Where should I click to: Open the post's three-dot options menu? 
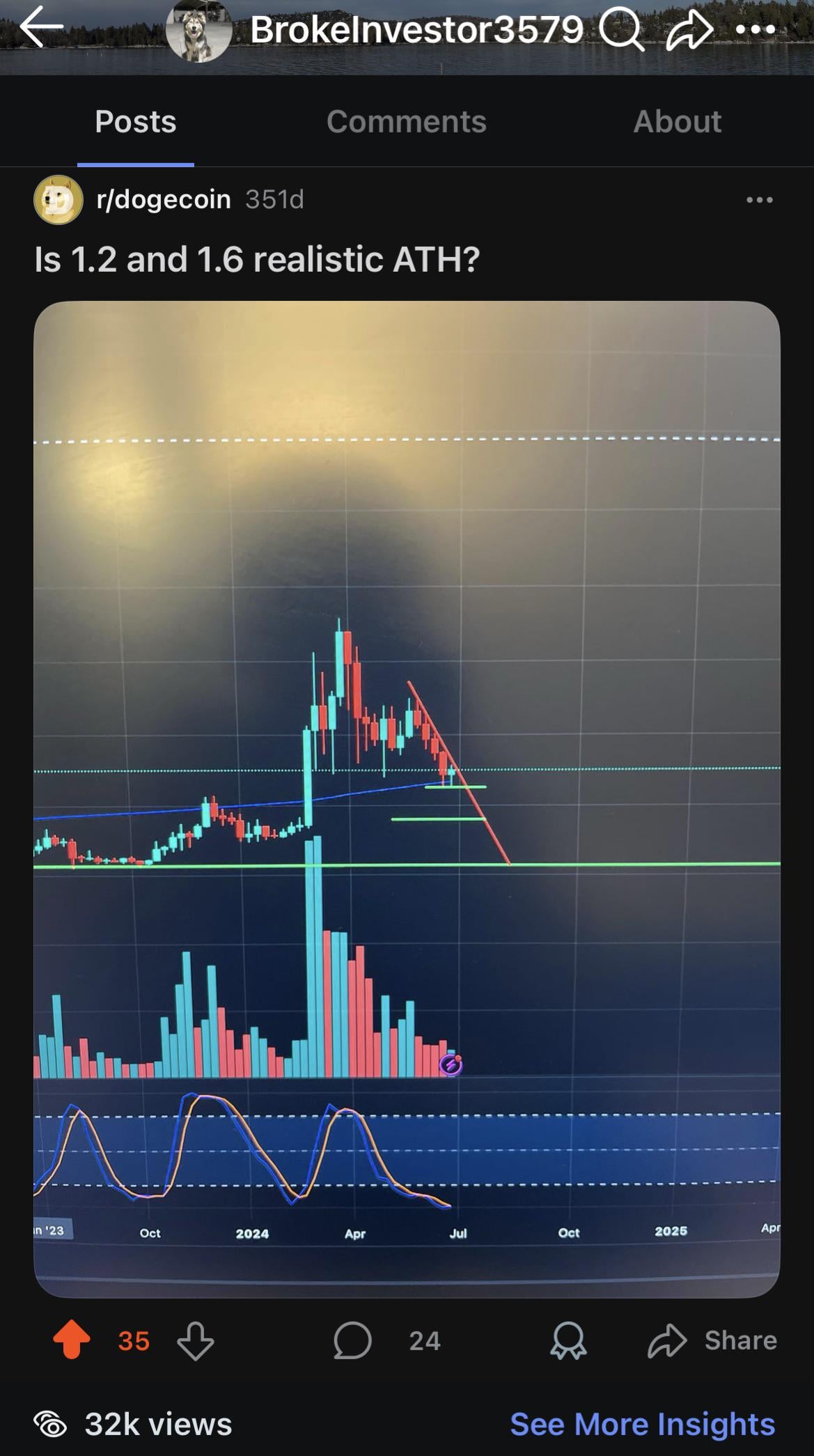(759, 200)
